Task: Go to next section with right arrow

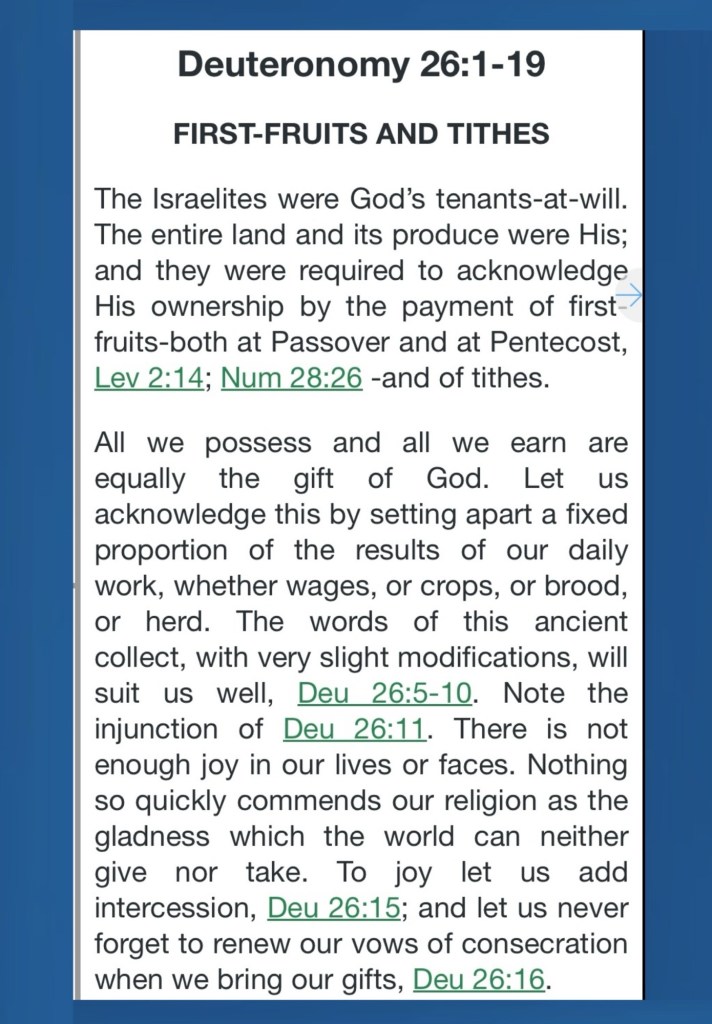Action: [629, 295]
